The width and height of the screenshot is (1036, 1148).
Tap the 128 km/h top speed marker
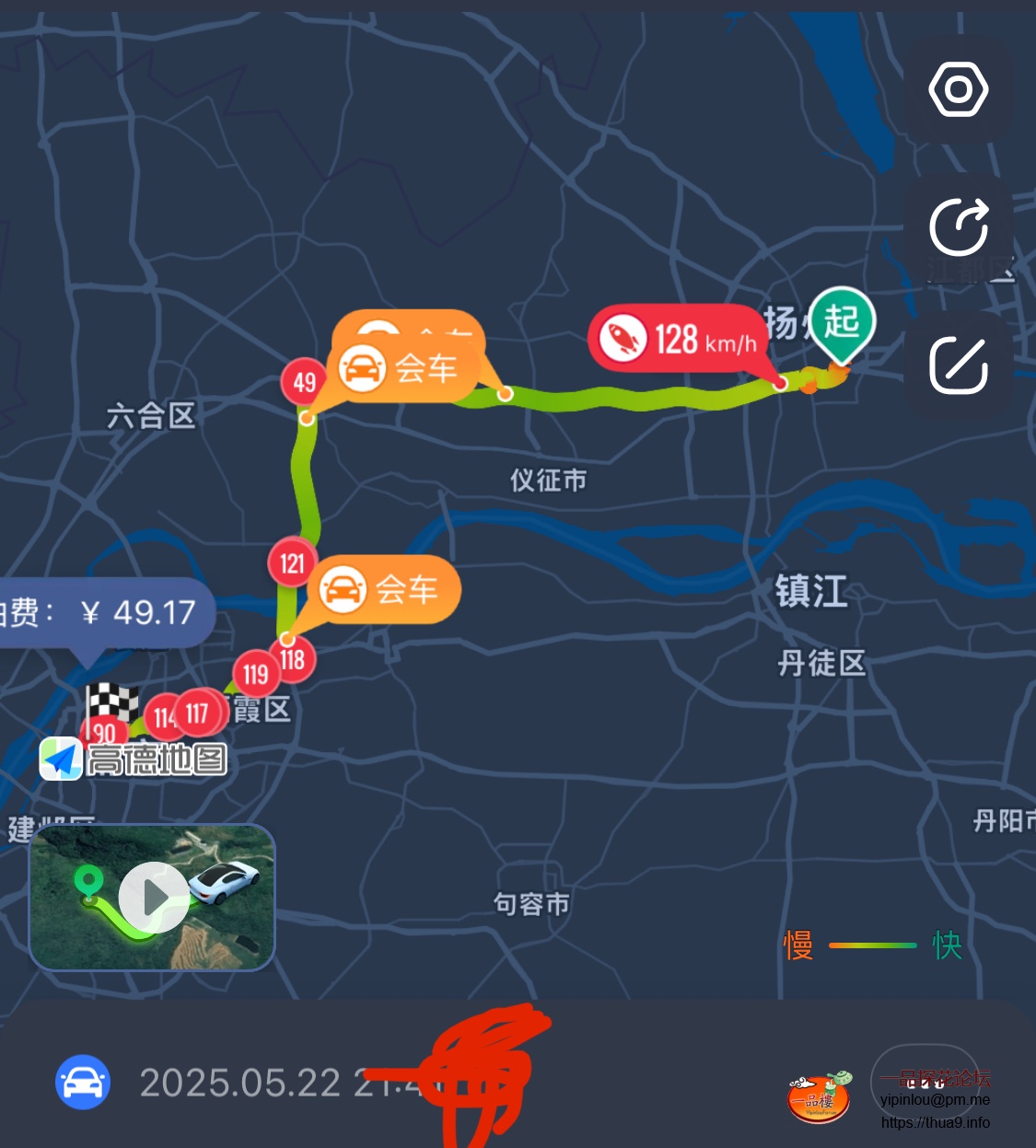click(678, 340)
